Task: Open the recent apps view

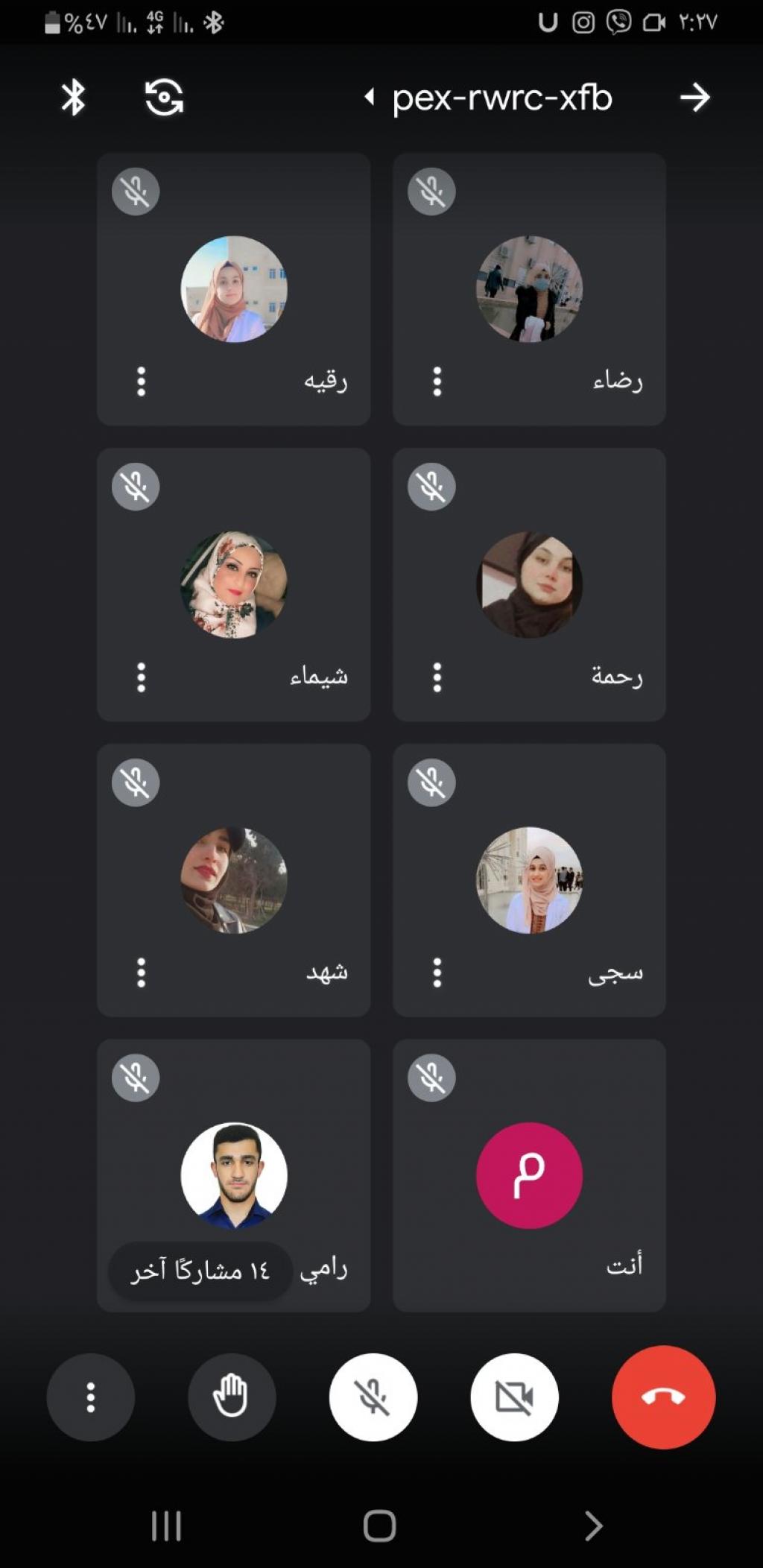Action: 166,1526
